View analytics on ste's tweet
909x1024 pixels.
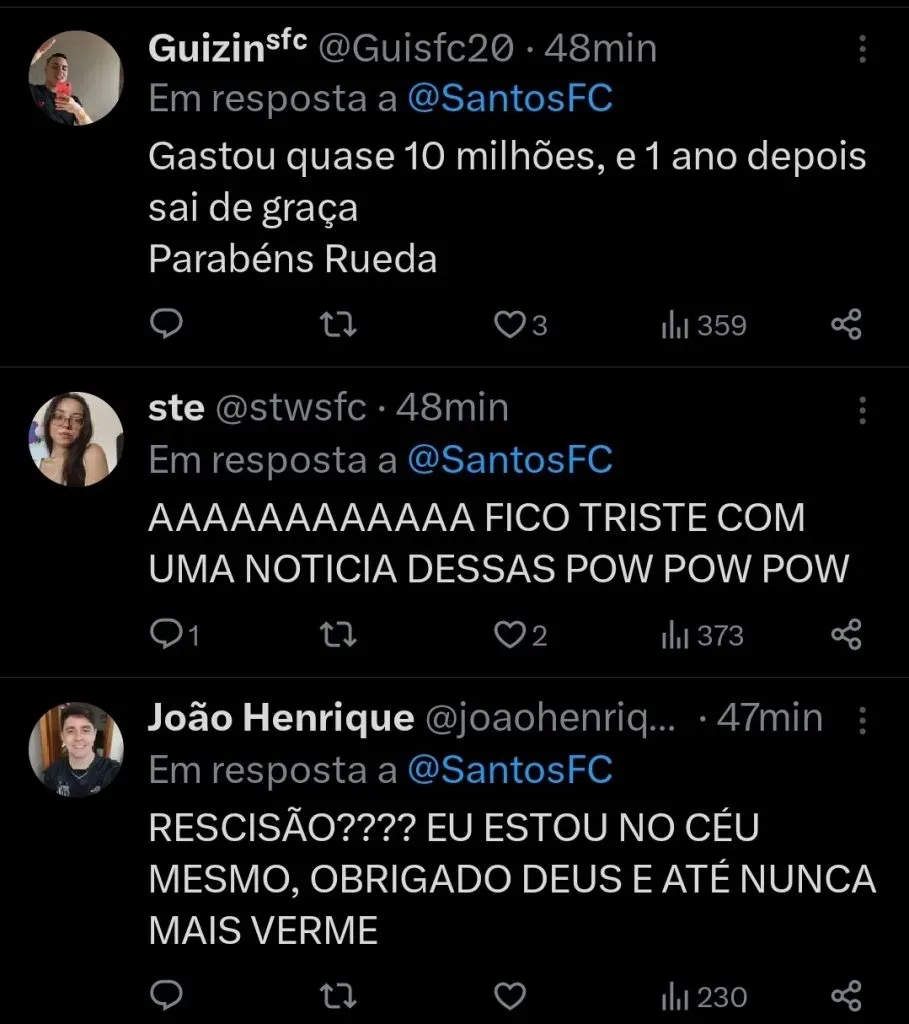(703, 635)
